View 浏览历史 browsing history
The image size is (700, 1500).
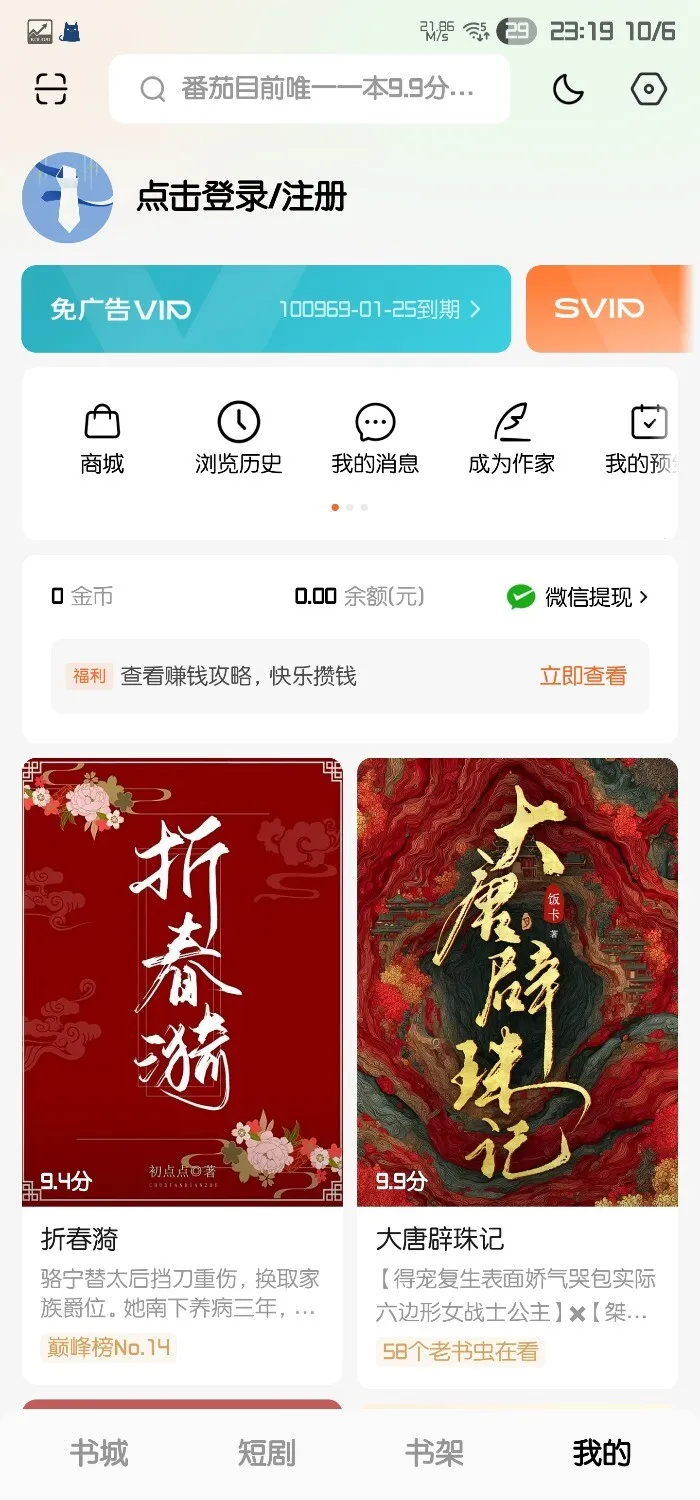click(238, 438)
